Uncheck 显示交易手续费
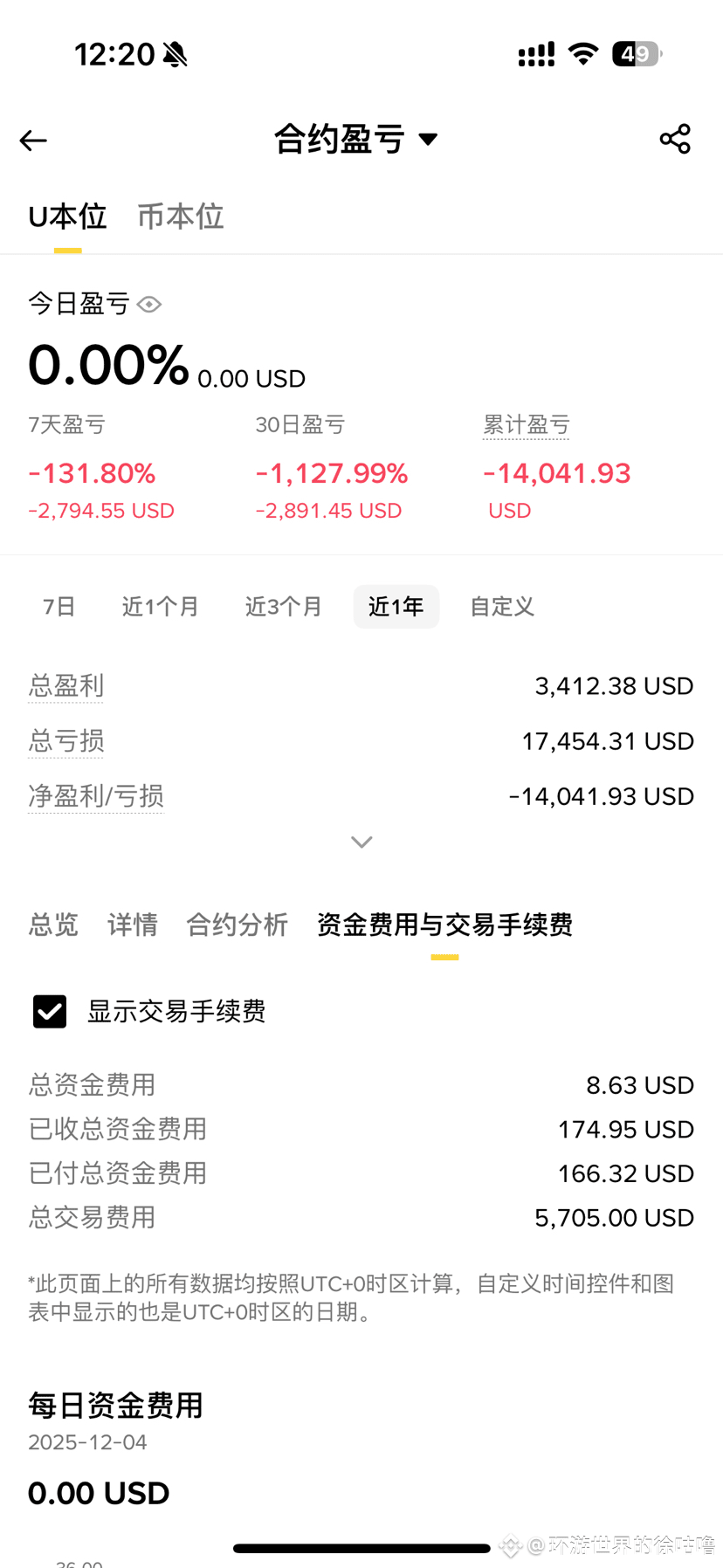 50,1011
